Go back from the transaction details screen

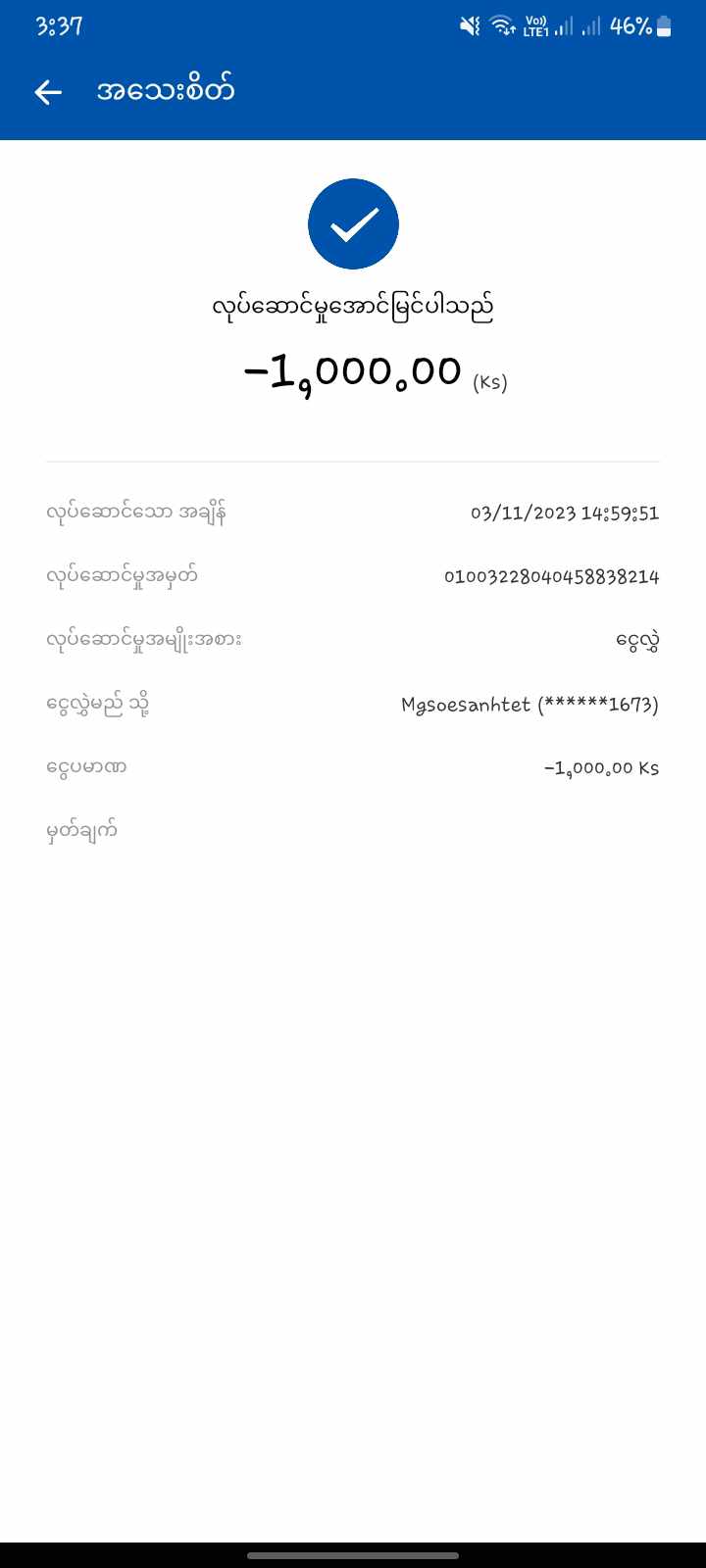point(48,92)
